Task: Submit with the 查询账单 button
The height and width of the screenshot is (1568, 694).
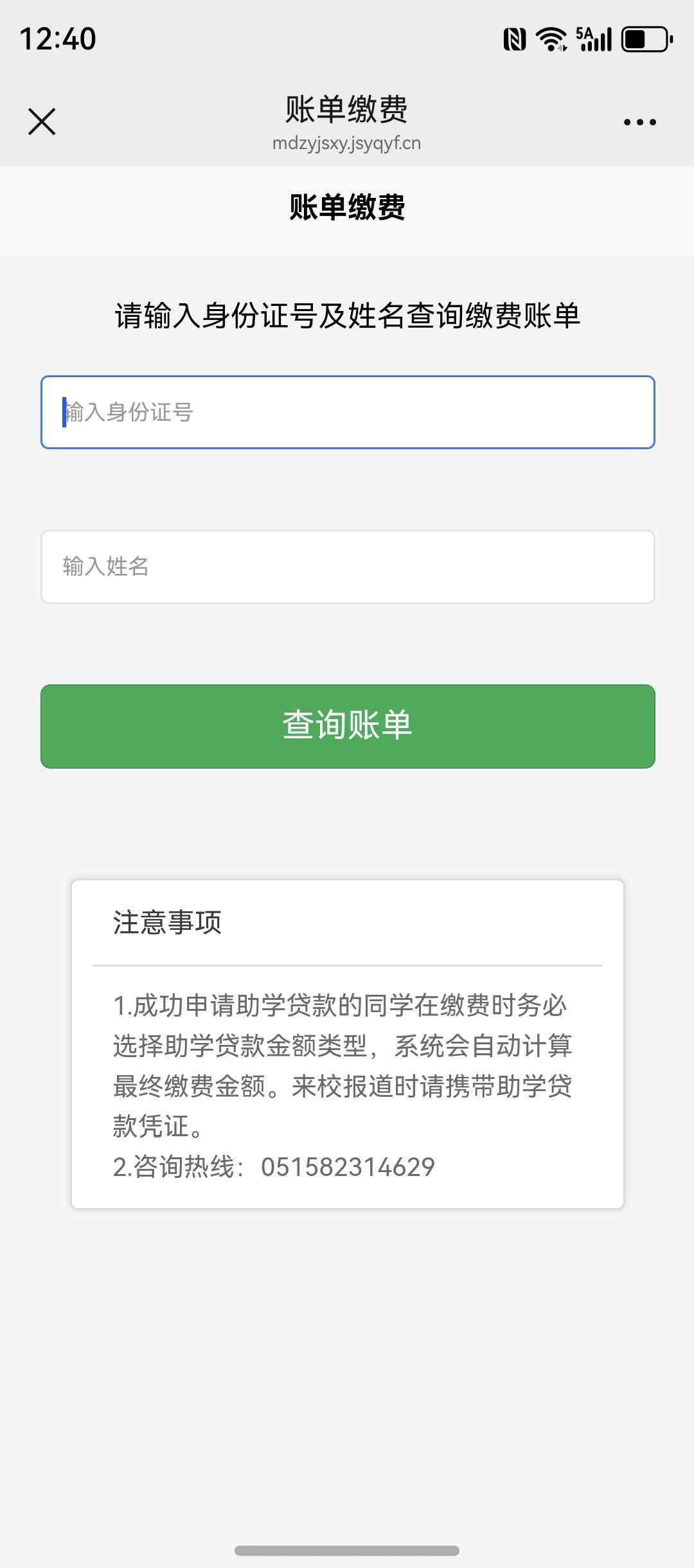Action: [x=348, y=726]
